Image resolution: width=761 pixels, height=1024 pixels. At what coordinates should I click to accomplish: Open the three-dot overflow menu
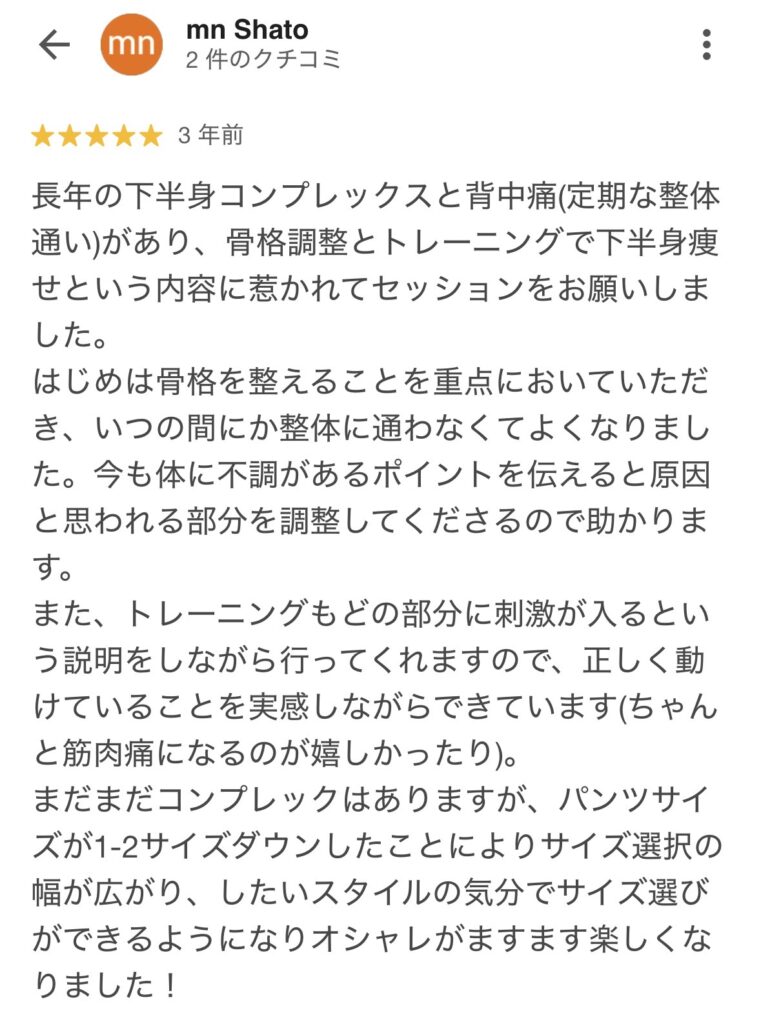point(706,45)
